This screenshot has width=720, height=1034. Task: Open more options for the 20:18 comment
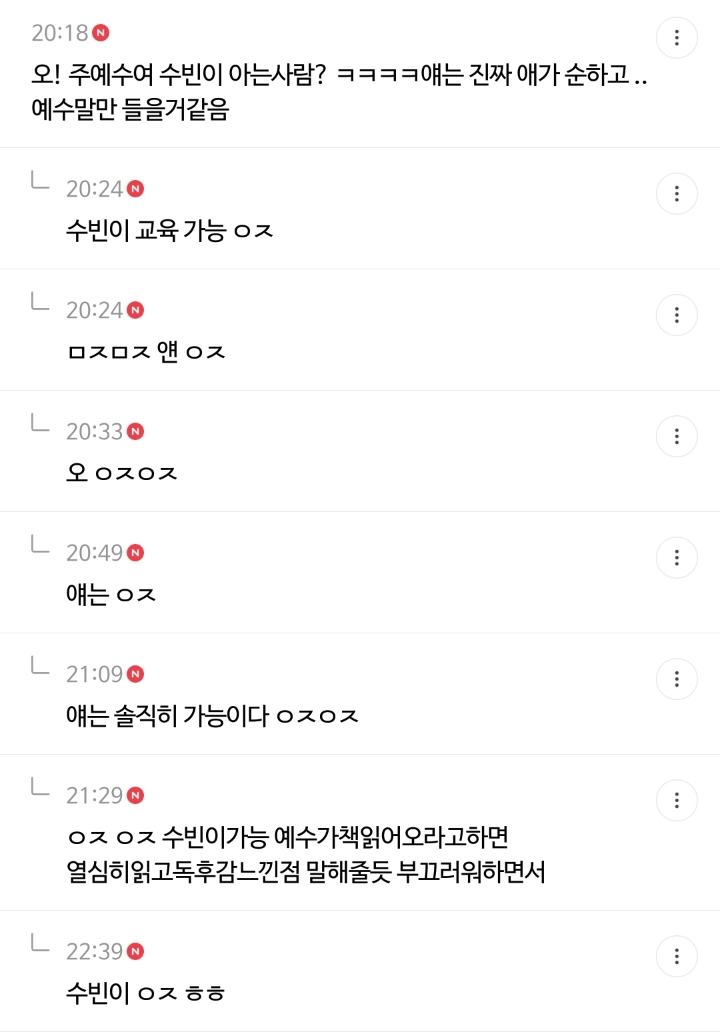point(676,38)
